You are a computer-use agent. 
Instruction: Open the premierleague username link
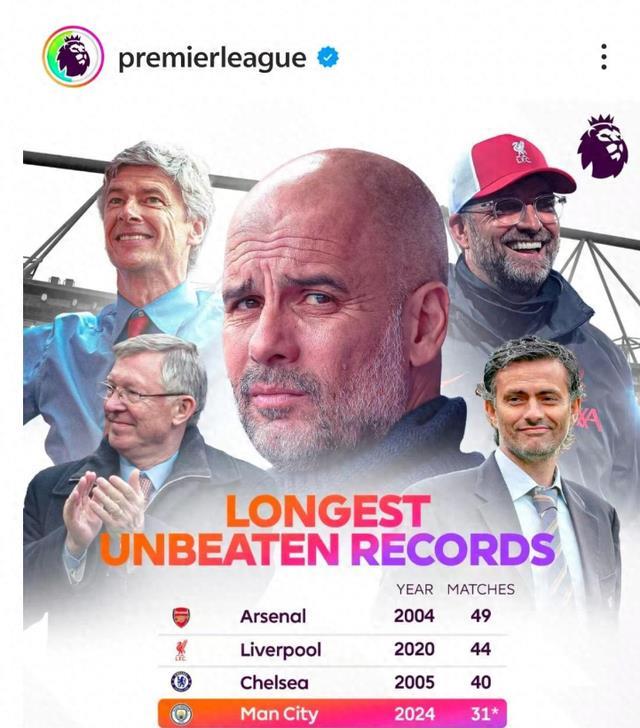tap(212, 58)
